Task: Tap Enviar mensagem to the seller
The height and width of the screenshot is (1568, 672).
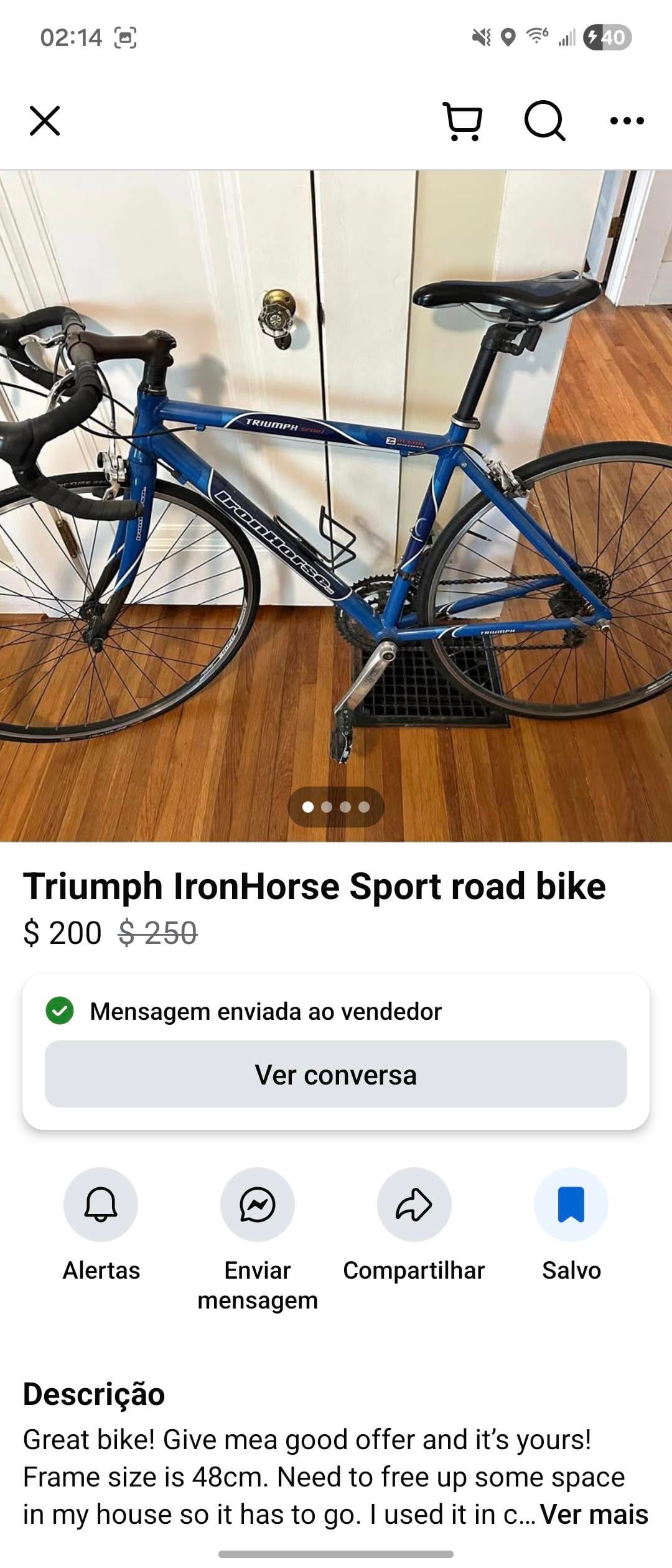Action: coord(258,1205)
